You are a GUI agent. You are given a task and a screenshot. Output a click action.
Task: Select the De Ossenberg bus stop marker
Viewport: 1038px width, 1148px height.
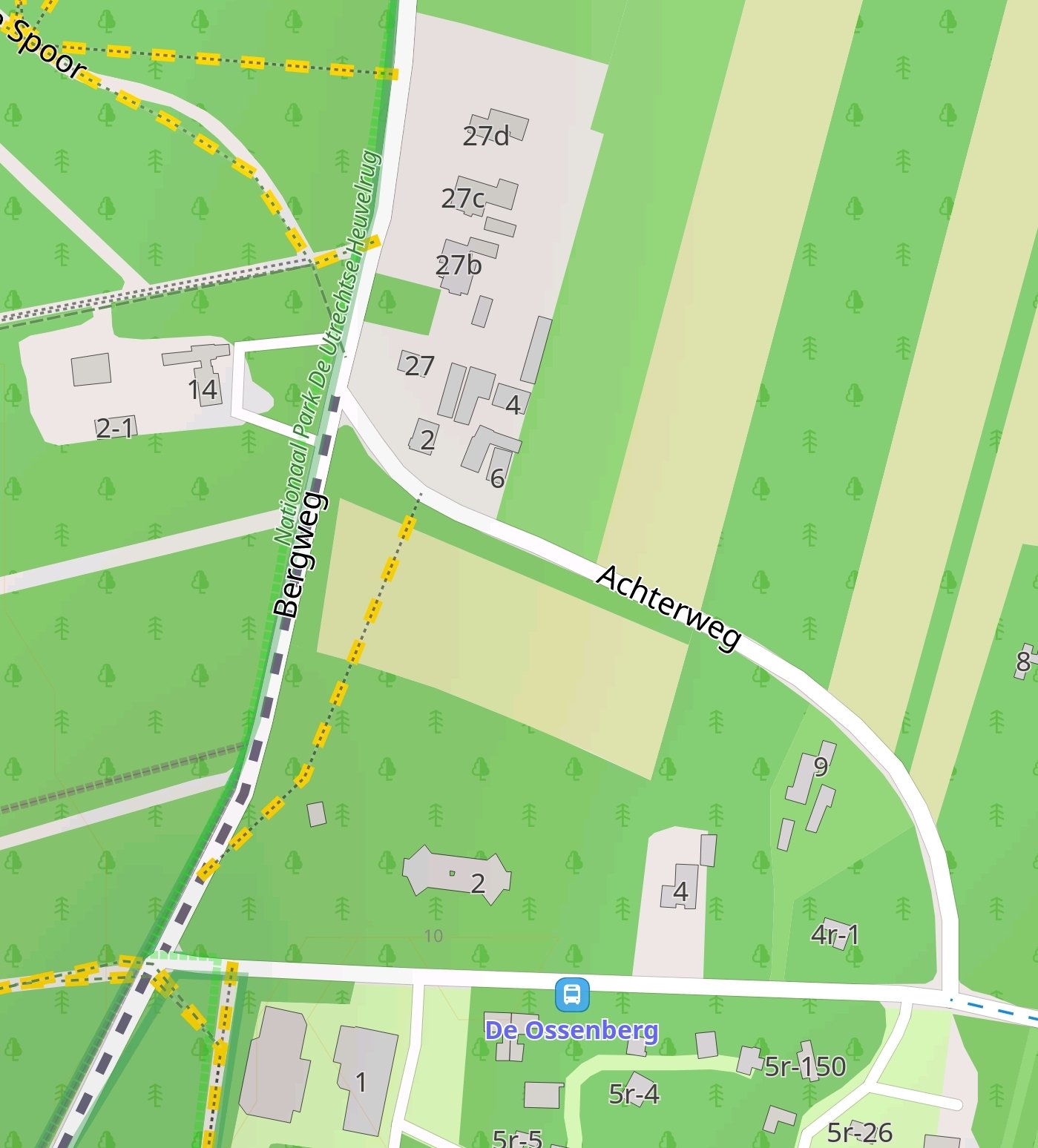[x=571, y=994]
